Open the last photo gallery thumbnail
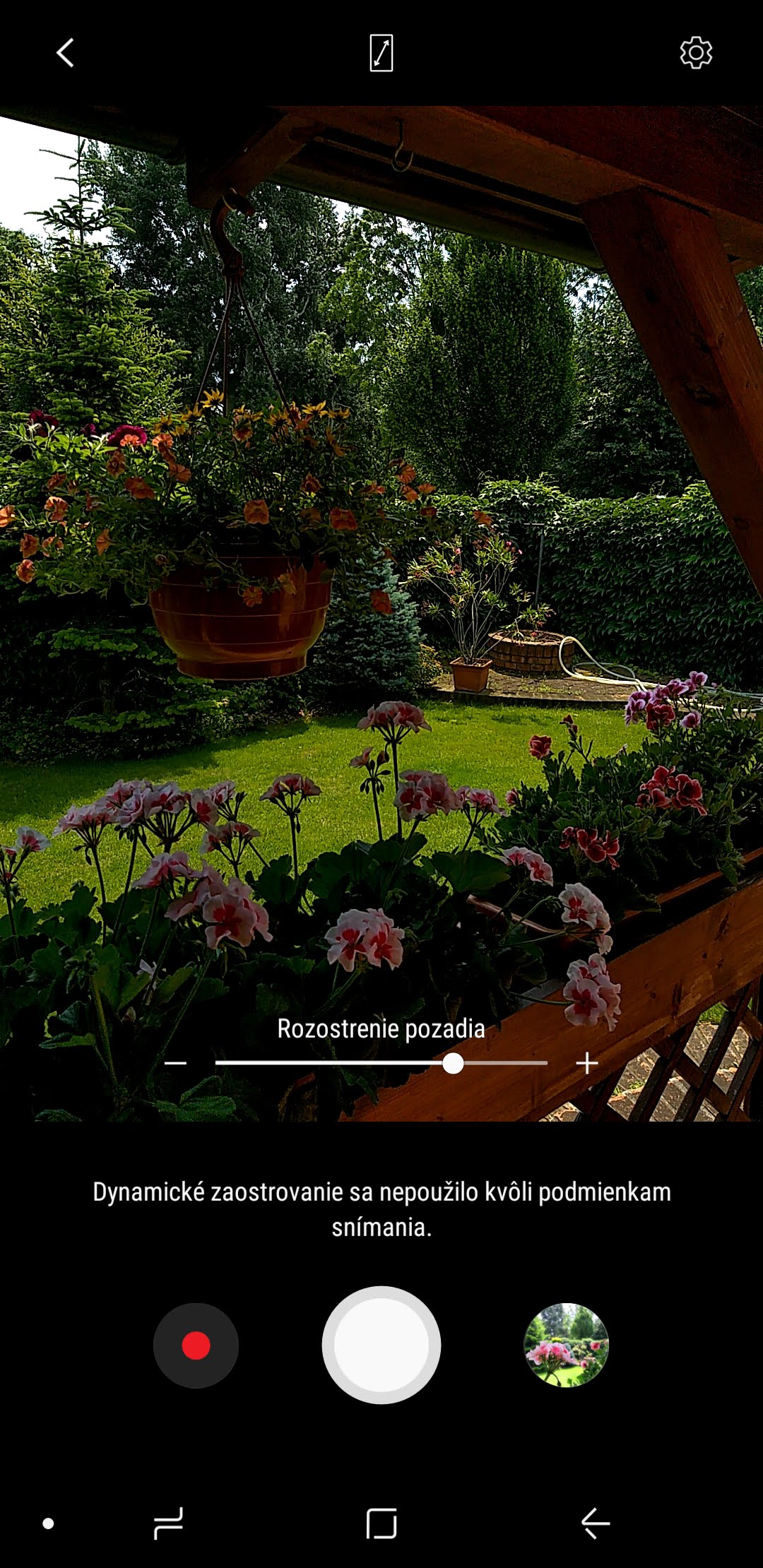This screenshot has height=1568, width=763. (x=566, y=1346)
